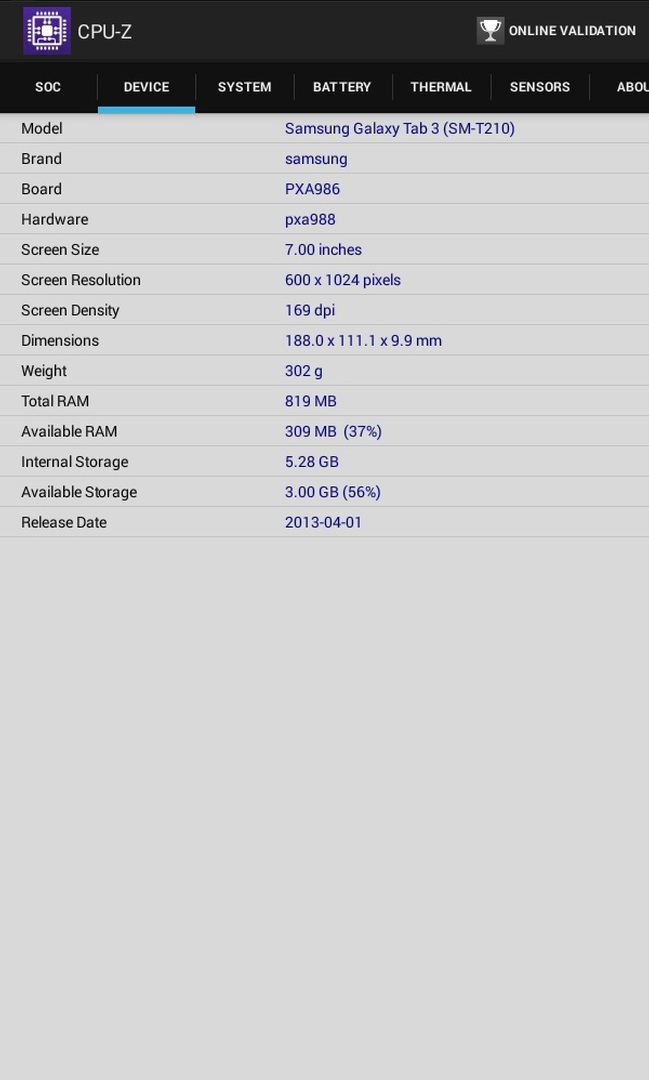Switch to the SOC tab
This screenshot has height=1080, width=649.
tap(48, 87)
